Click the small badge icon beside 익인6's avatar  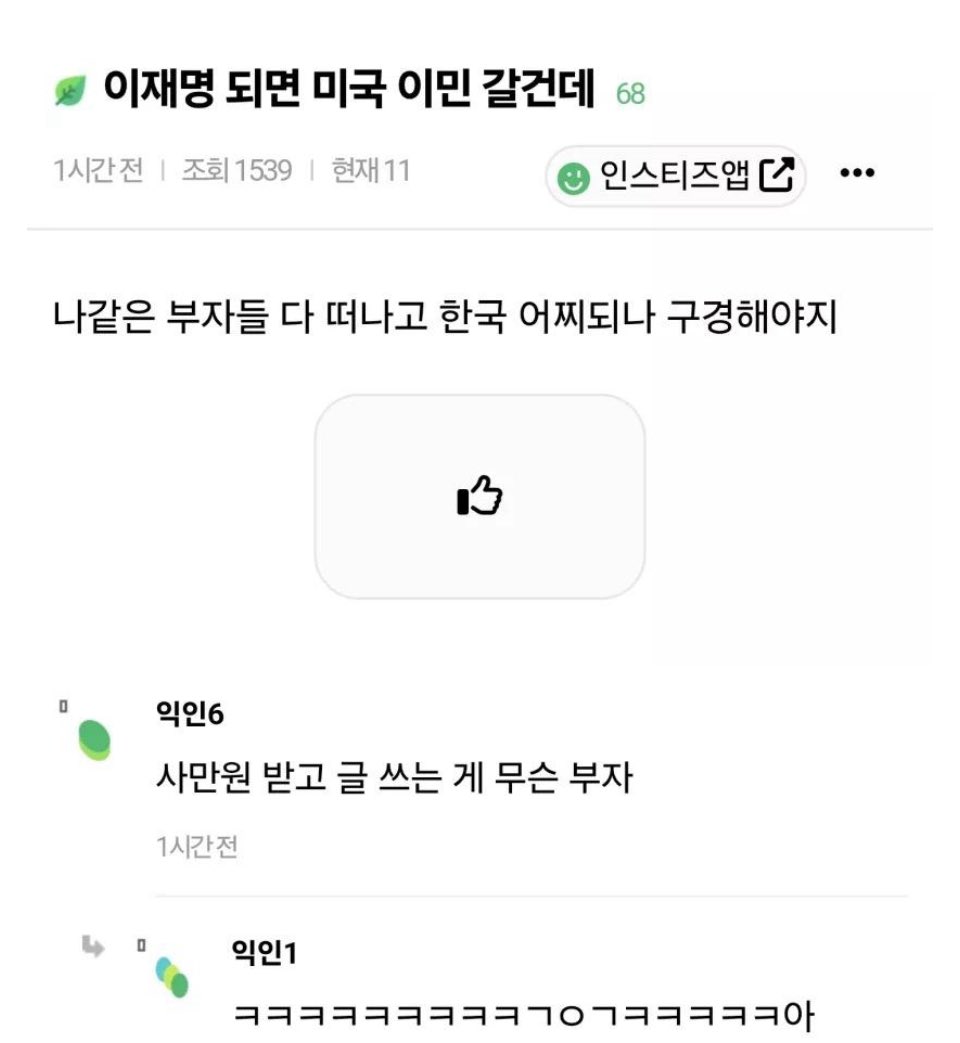[x=64, y=706]
